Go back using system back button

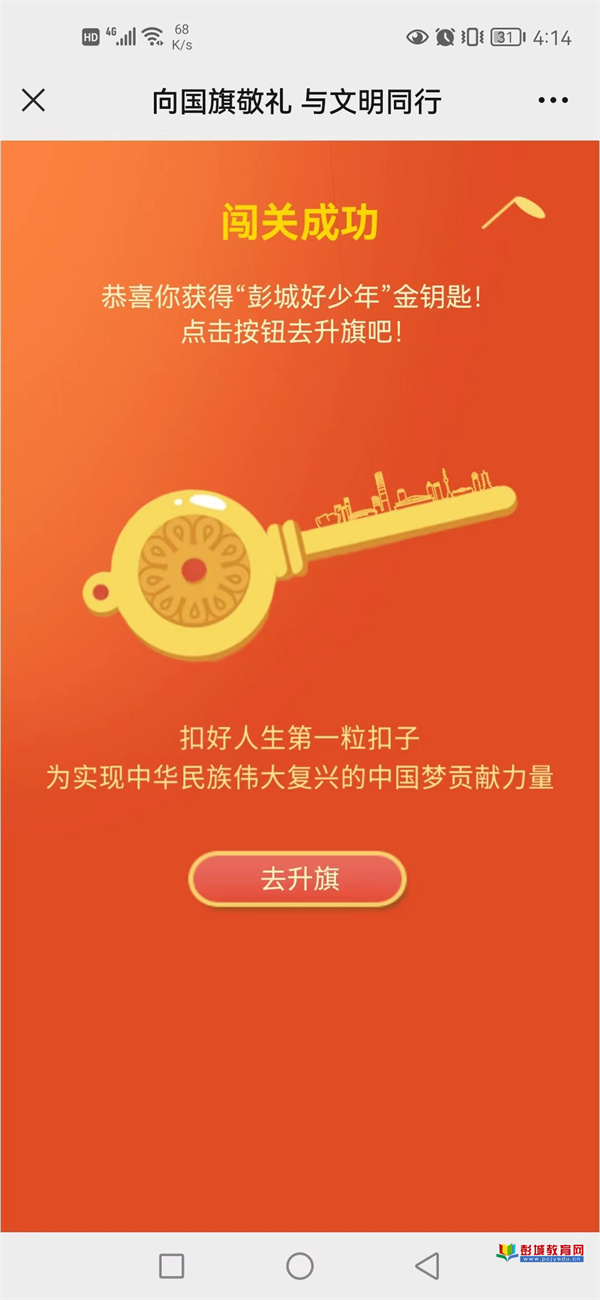coord(427,1265)
